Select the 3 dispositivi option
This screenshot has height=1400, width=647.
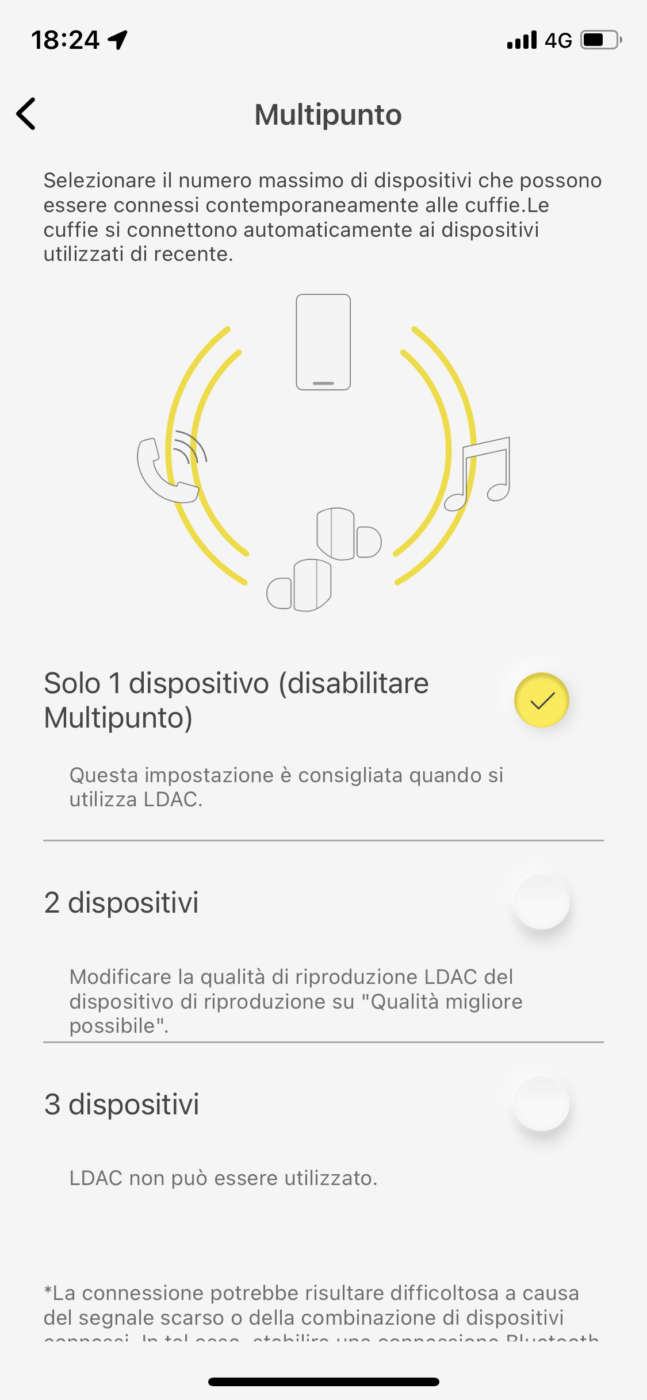coord(541,1105)
